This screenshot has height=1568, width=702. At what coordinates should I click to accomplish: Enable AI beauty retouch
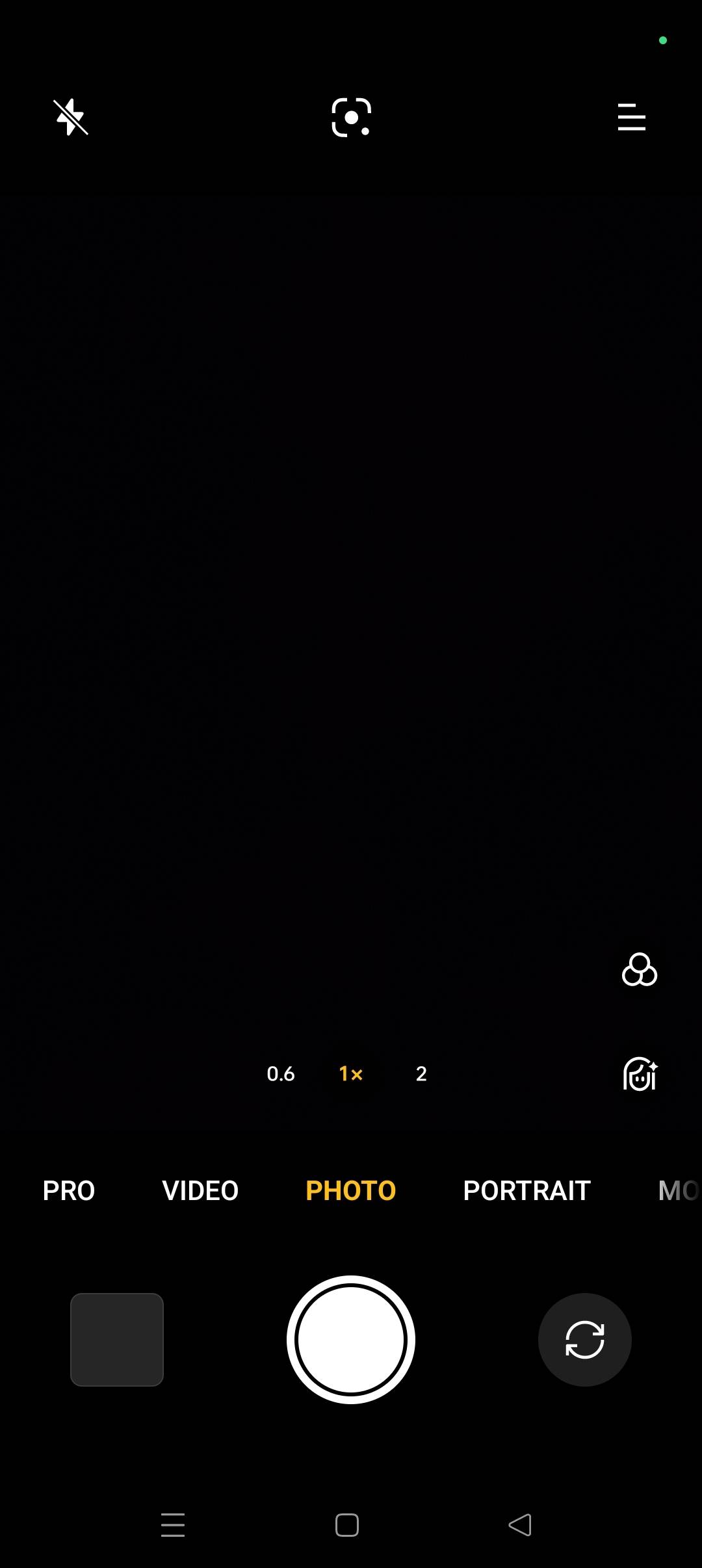[640, 1074]
